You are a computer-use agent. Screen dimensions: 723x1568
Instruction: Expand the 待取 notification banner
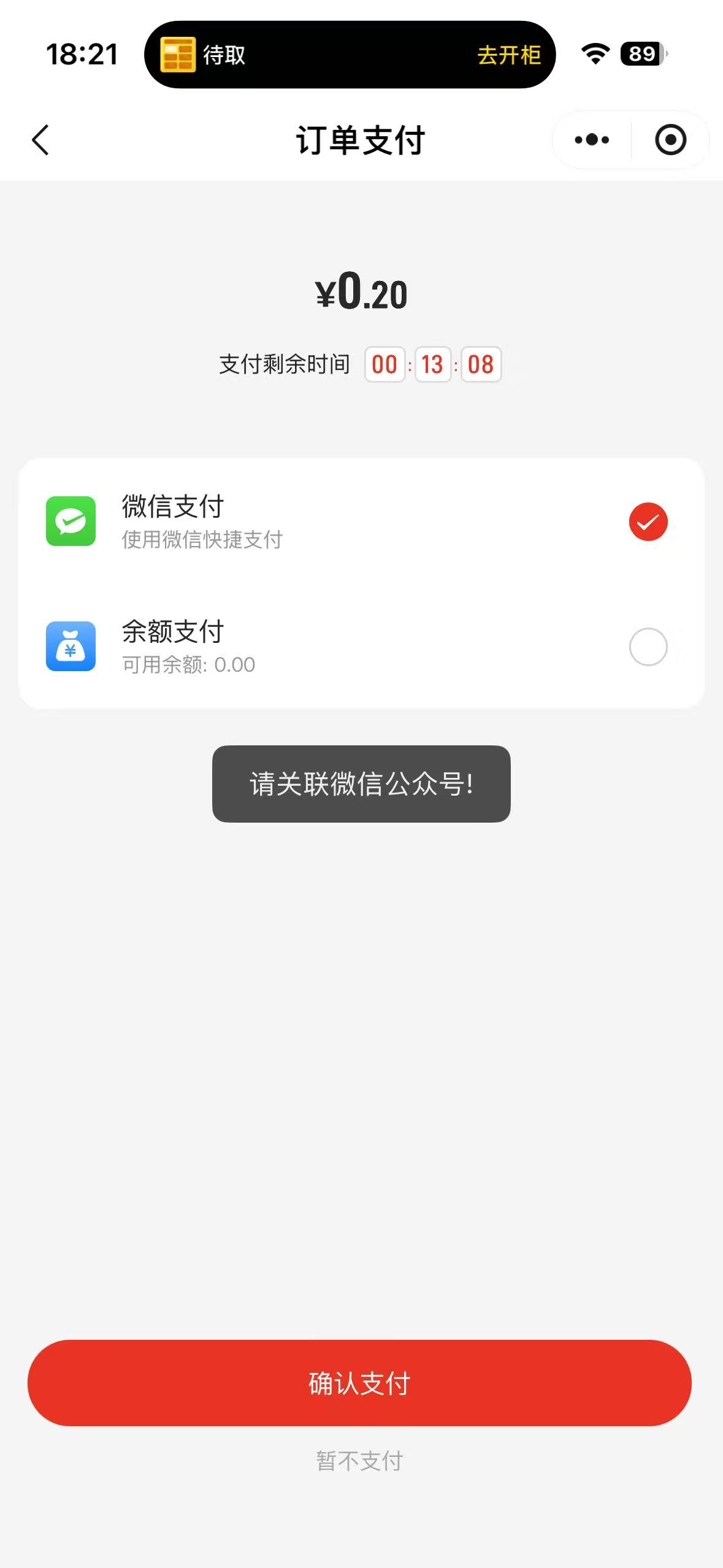coord(223,55)
